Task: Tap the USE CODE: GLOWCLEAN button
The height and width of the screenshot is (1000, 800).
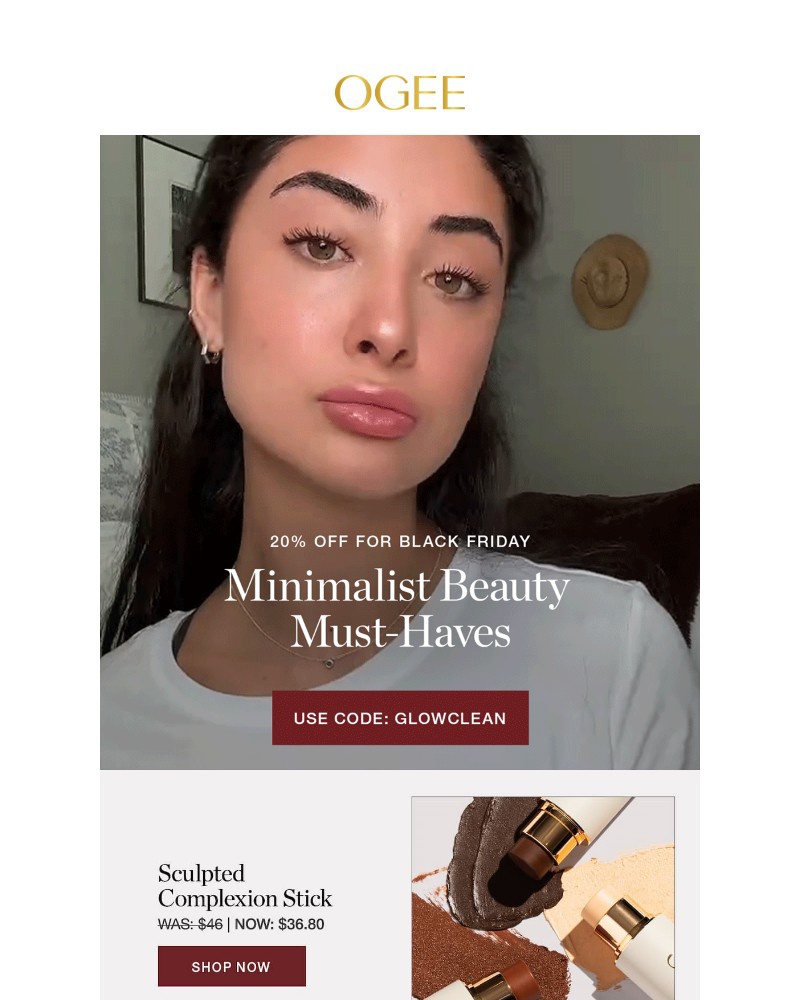Action: point(400,718)
